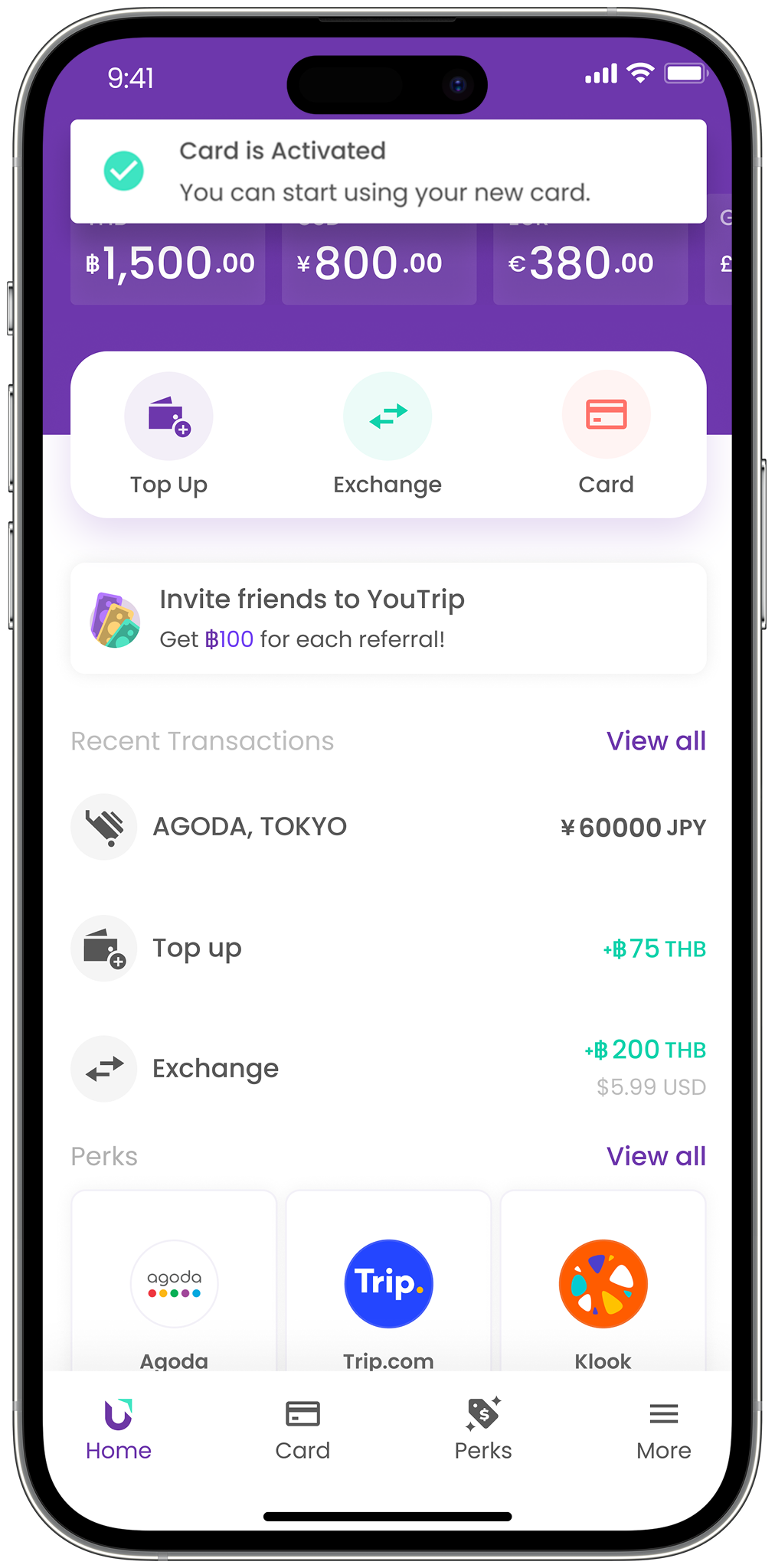Open the Card quick action with the red icon
Viewport: 775px width, 1568px height.
[606, 434]
